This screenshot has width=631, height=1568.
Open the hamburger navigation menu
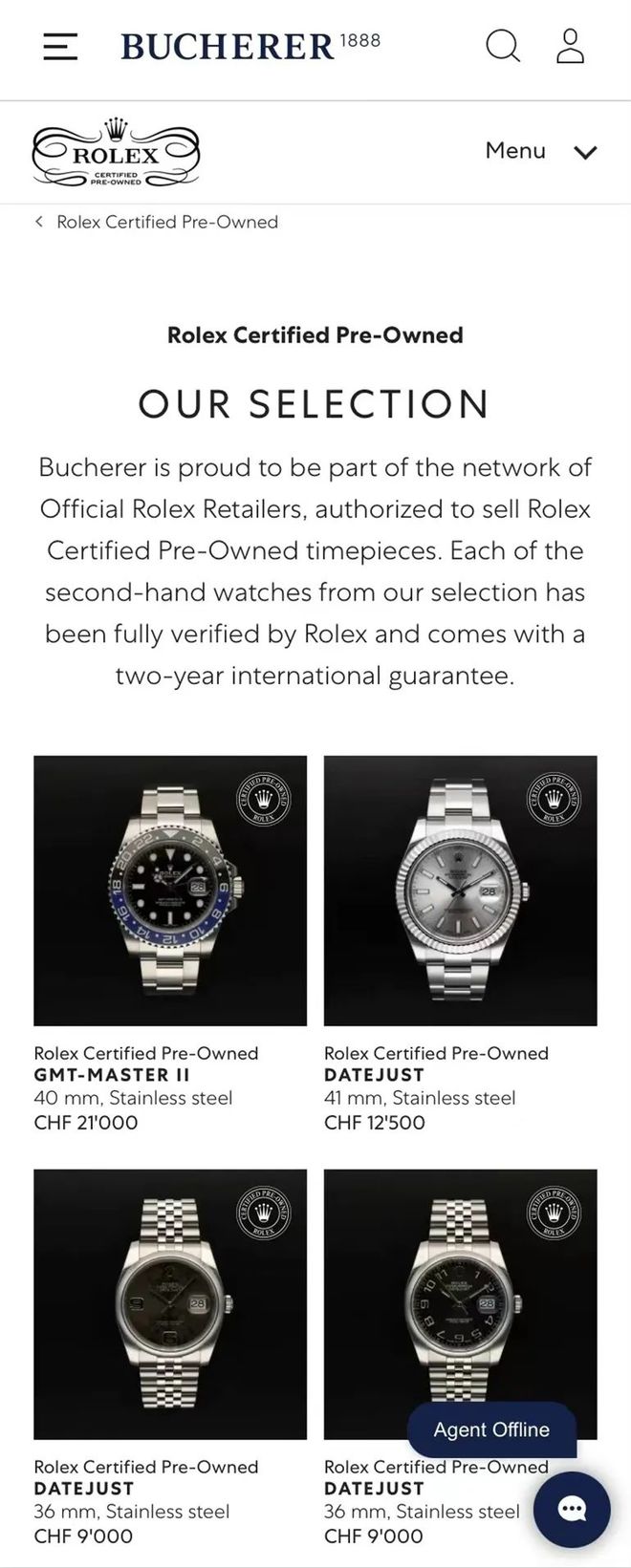pyautogui.click(x=60, y=46)
